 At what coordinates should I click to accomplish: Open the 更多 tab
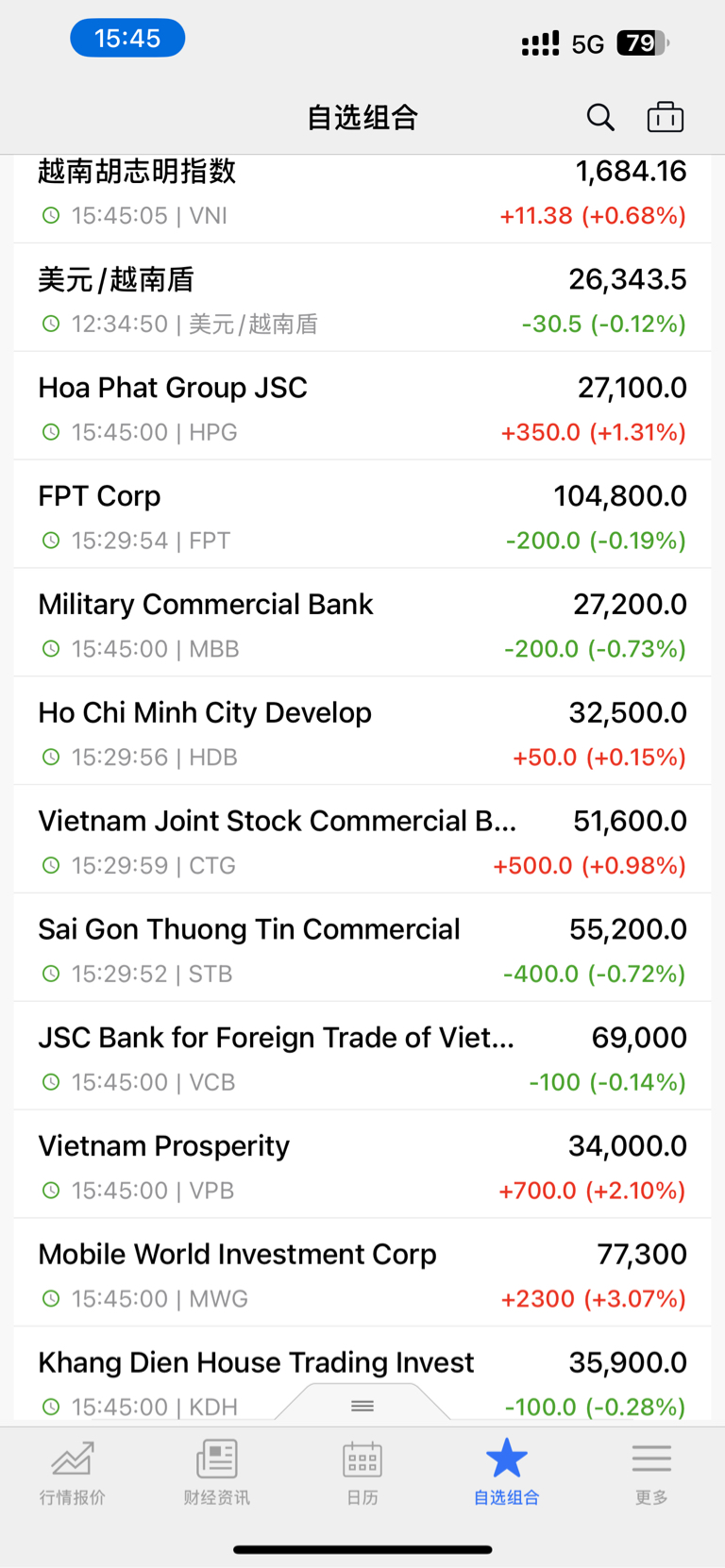651,1473
